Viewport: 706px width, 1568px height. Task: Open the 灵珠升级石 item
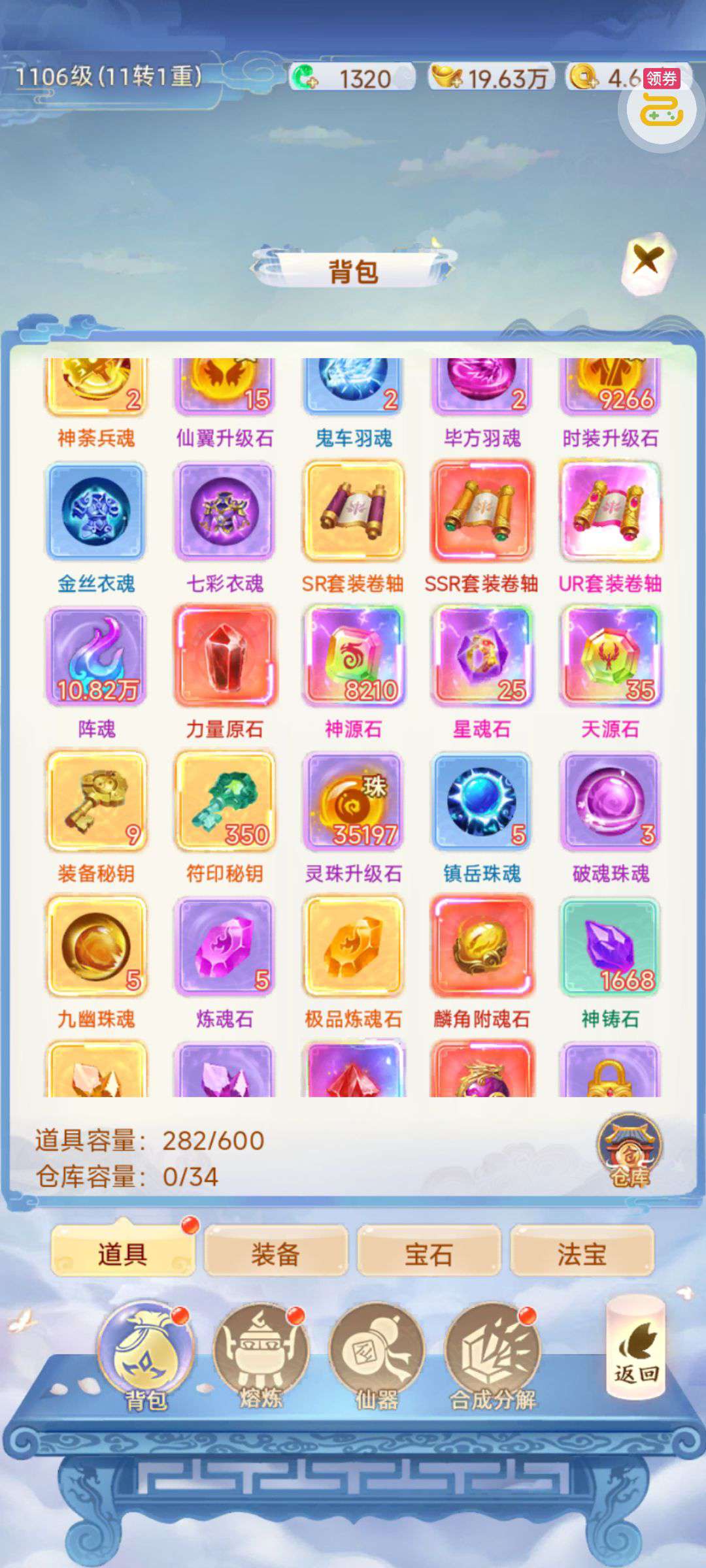[x=353, y=801]
